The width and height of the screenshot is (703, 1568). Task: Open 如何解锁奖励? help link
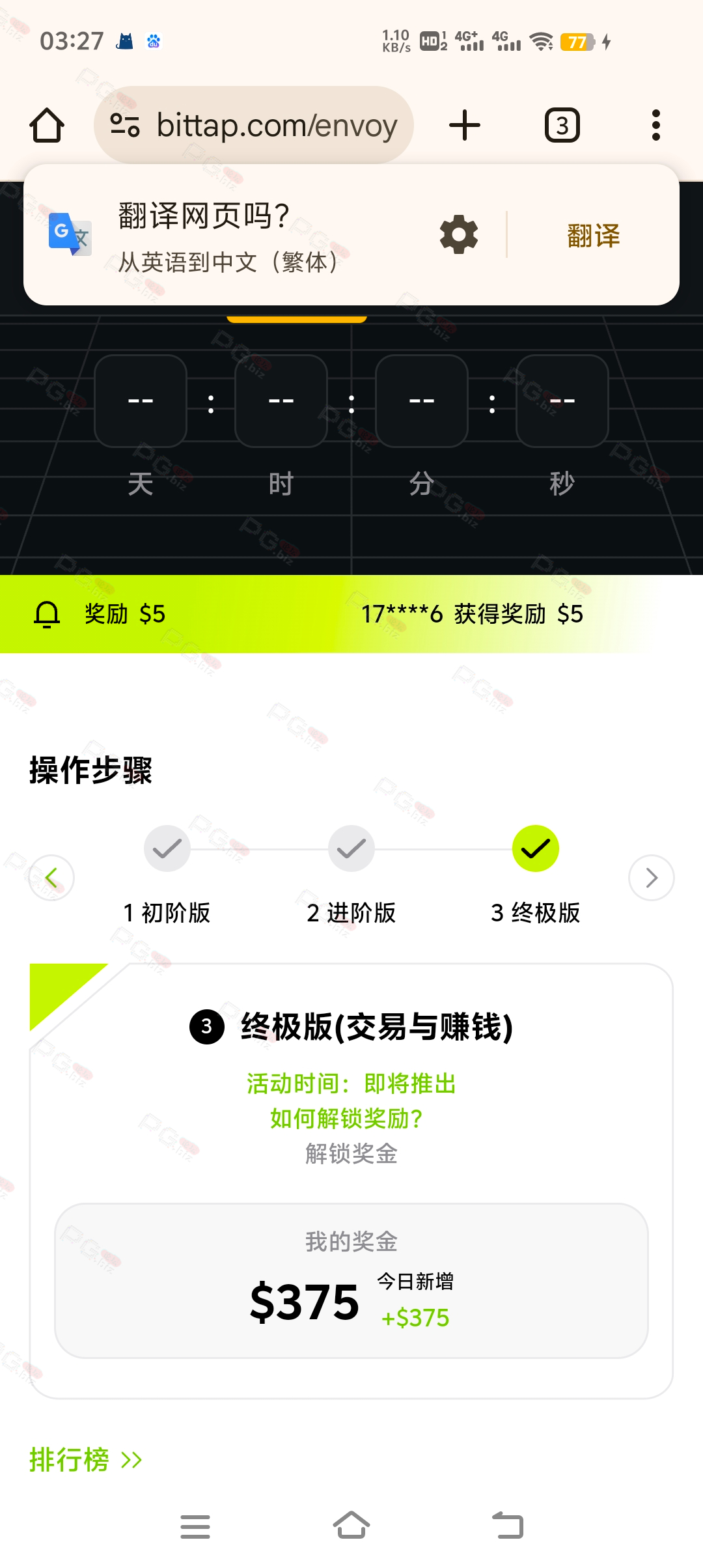346,1119
